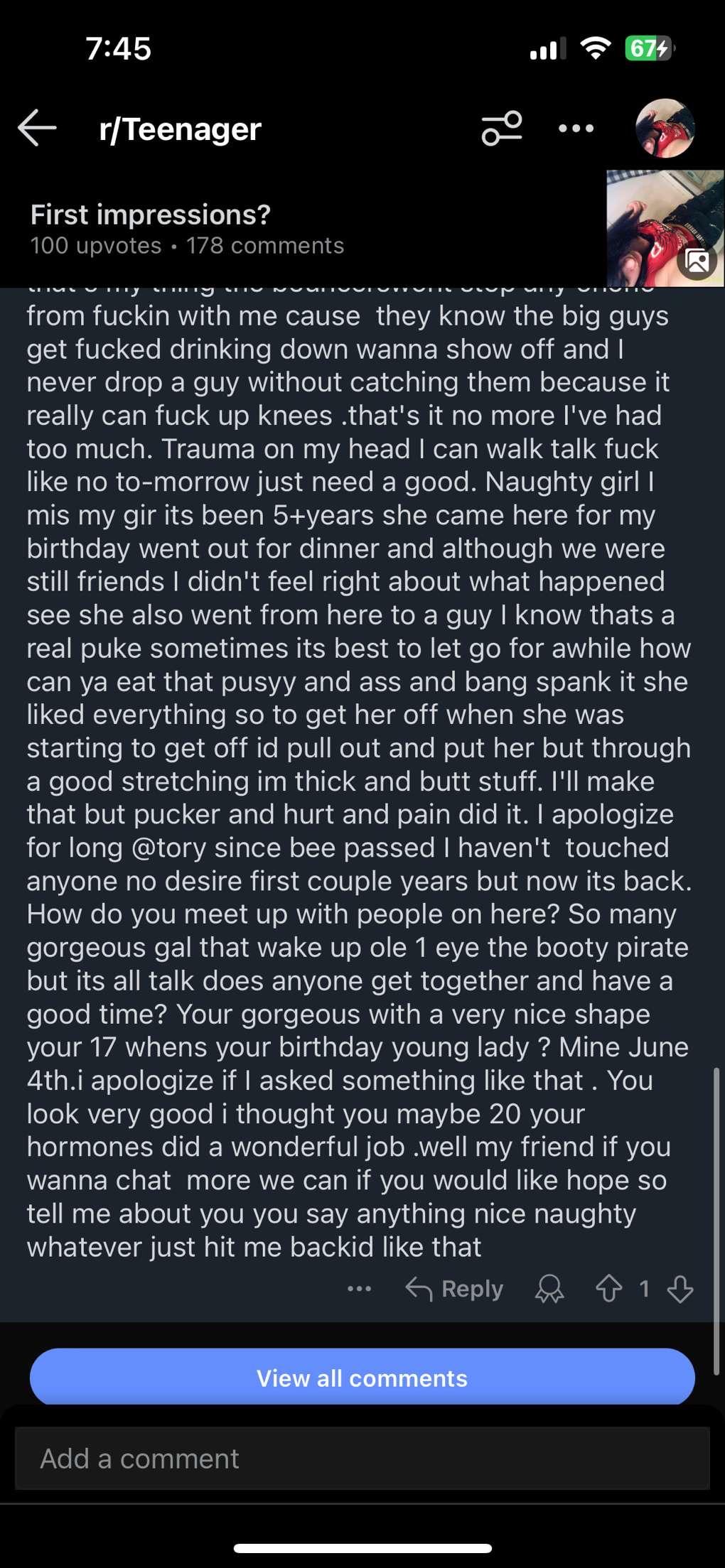
Task: Open the comment's three-dot options
Action: (359, 1289)
